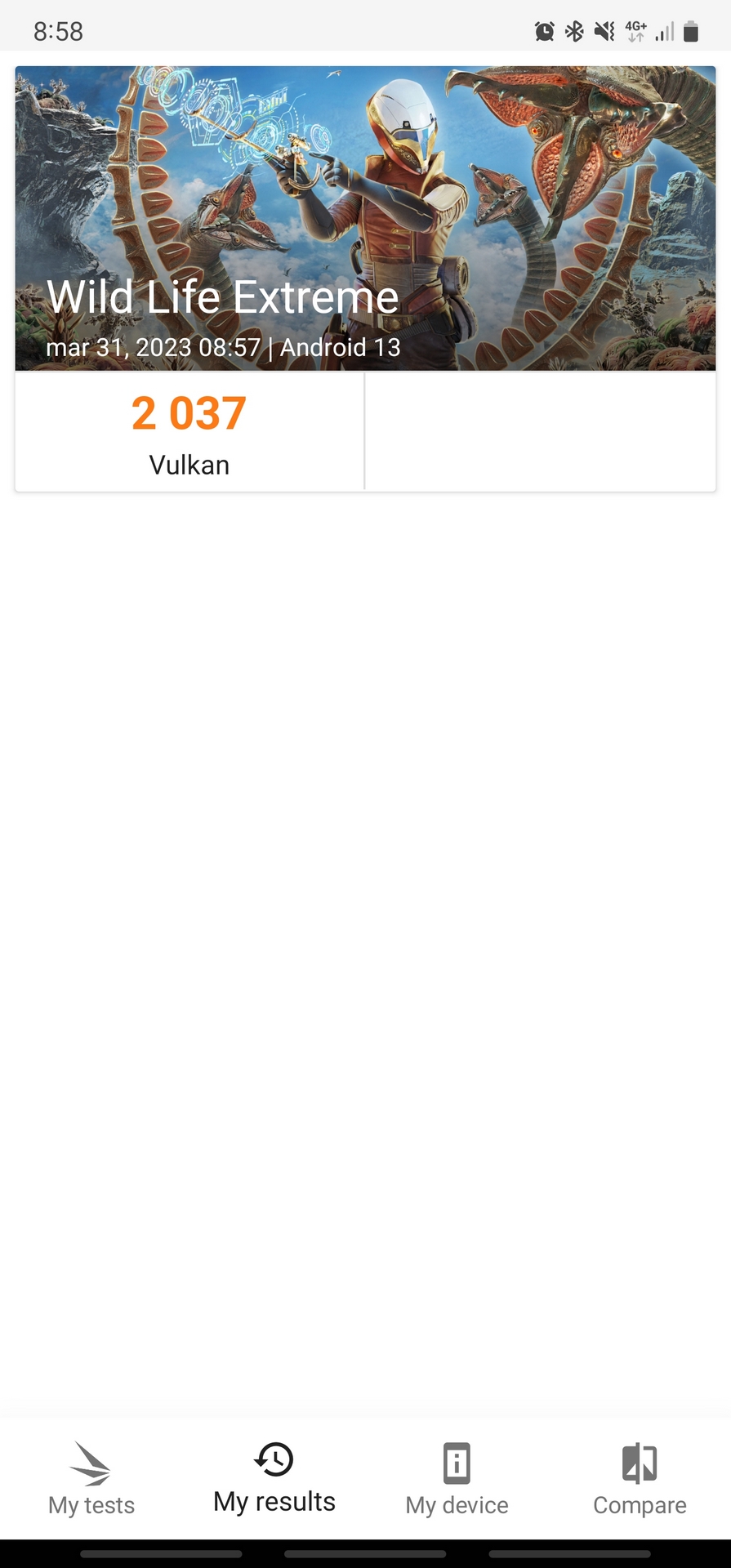Screen dimensions: 731x1568
Task: Select the My results tab
Action: pos(274,1478)
